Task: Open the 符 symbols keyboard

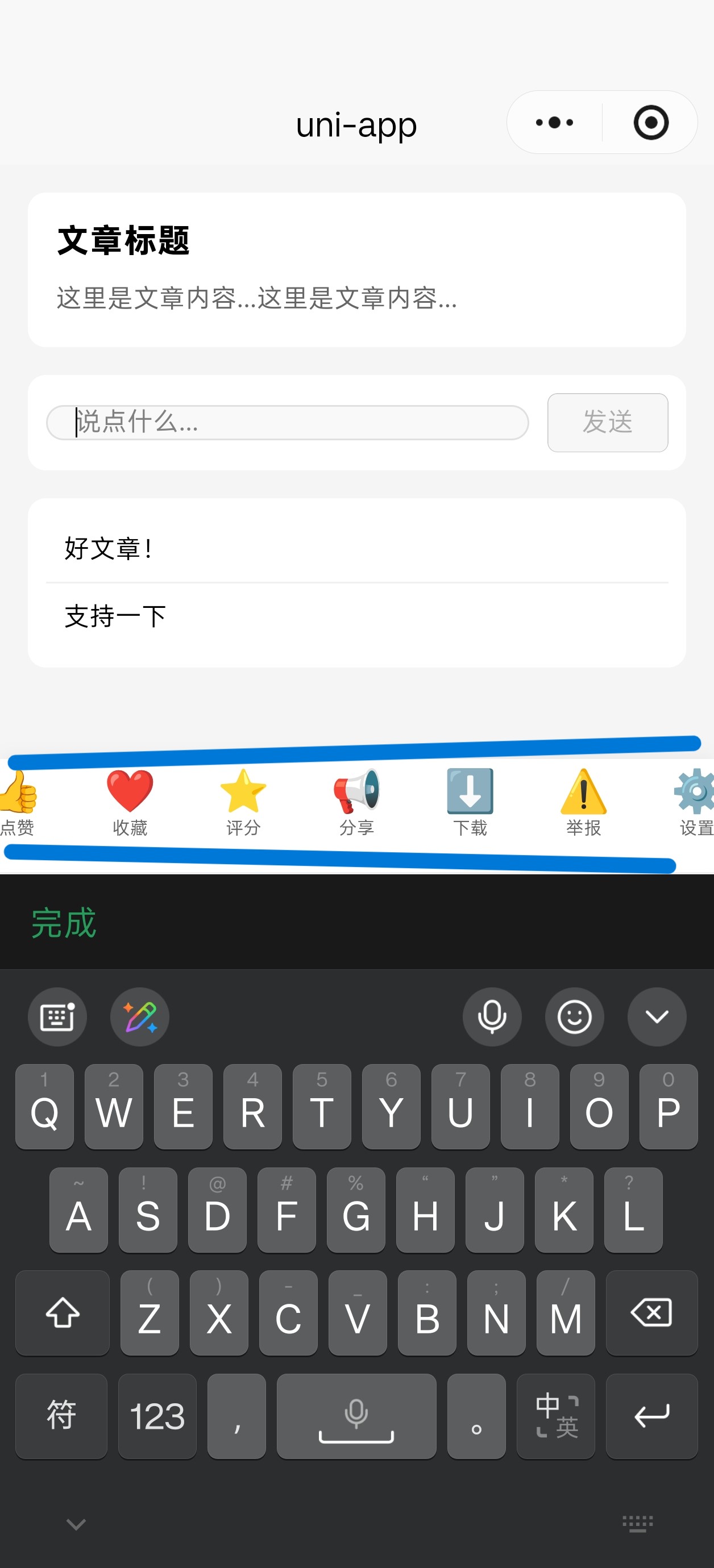Action: 61,1416
